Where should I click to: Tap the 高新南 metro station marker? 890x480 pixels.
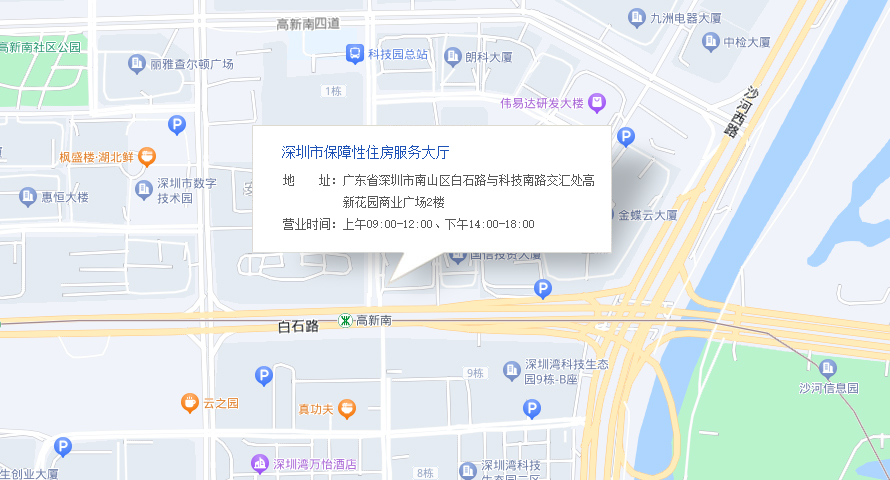[x=345, y=320]
